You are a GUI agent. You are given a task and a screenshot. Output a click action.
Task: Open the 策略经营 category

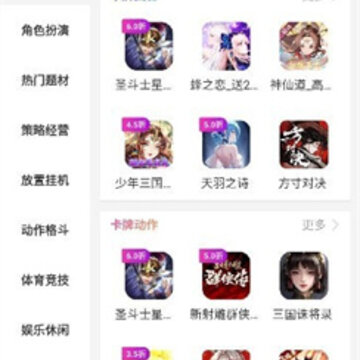(45, 130)
